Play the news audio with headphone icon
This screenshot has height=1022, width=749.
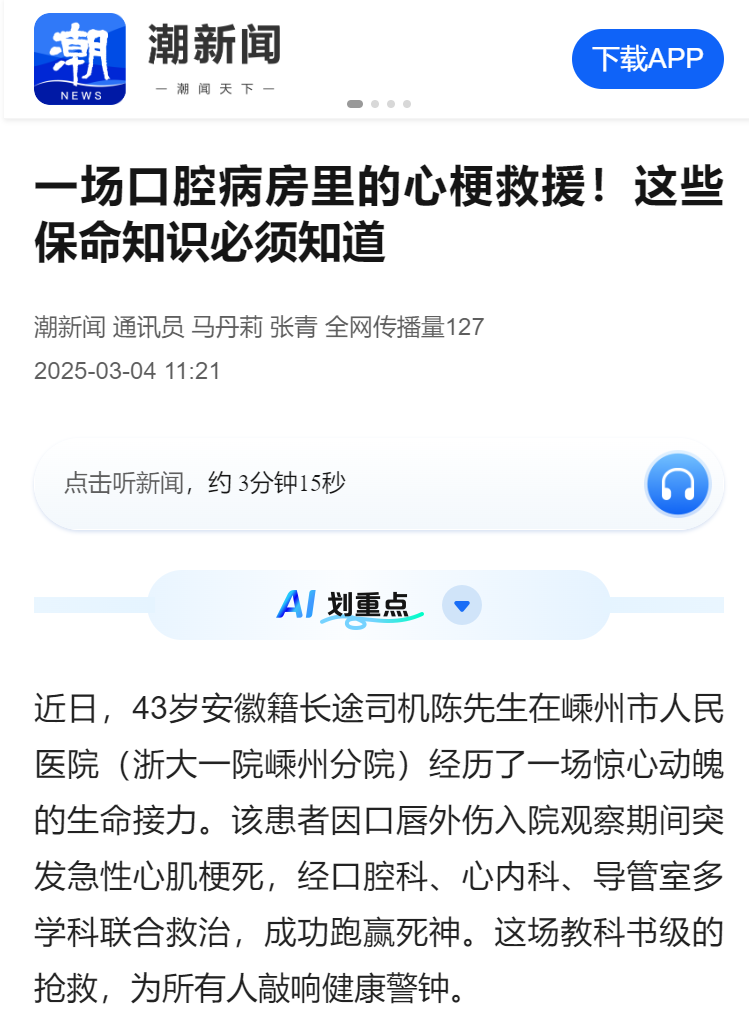point(677,484)
